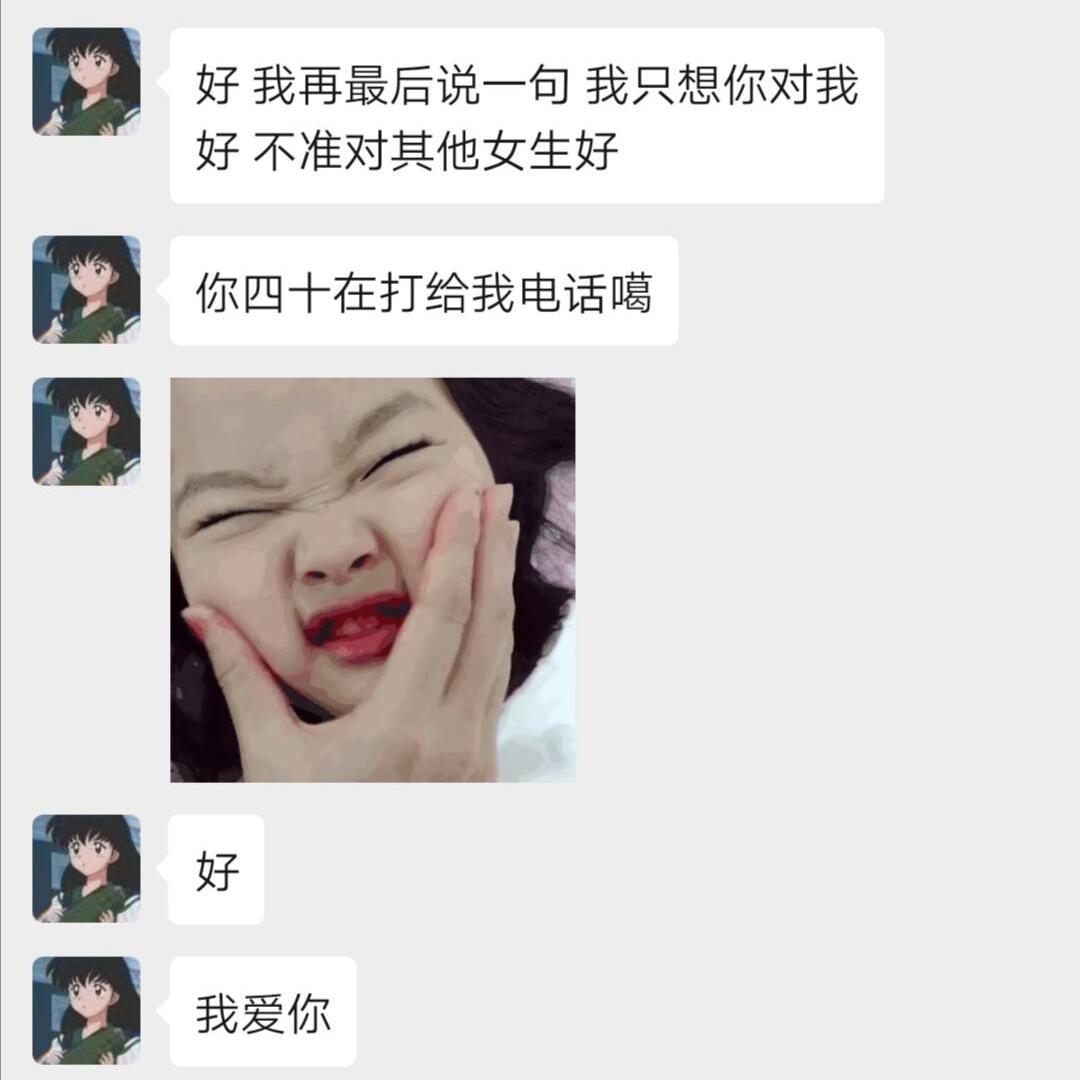View profile from avatar by '好 我再最后说一句' message
The width and height of the screenshot is (1080, 1080).
click(86, 82)
